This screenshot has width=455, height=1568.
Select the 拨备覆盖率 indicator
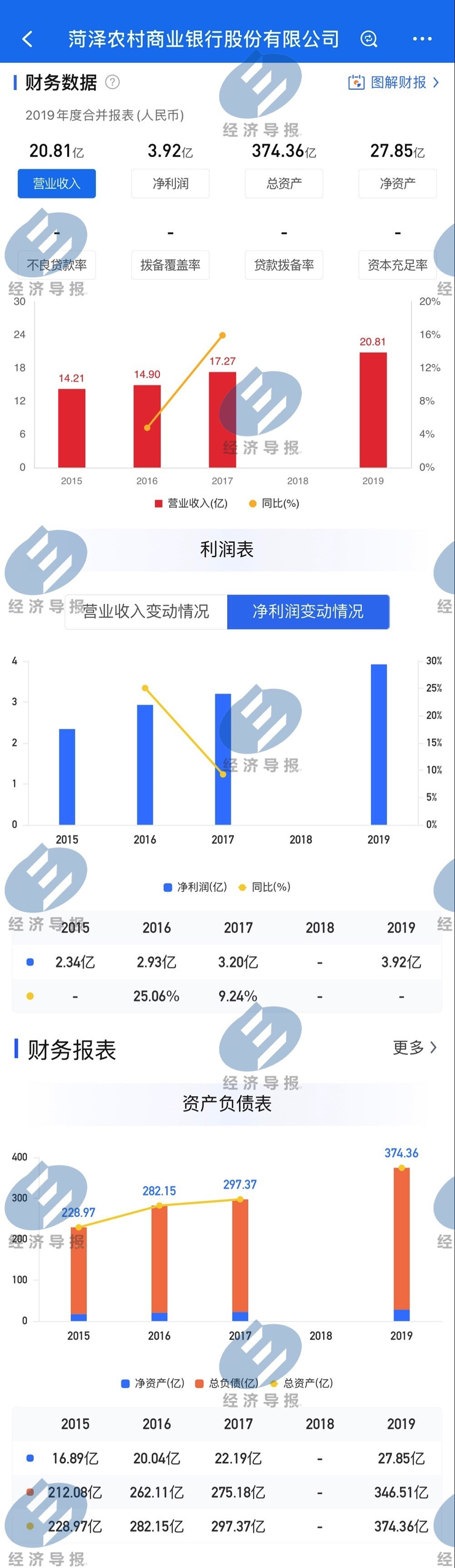coord(170,265)
